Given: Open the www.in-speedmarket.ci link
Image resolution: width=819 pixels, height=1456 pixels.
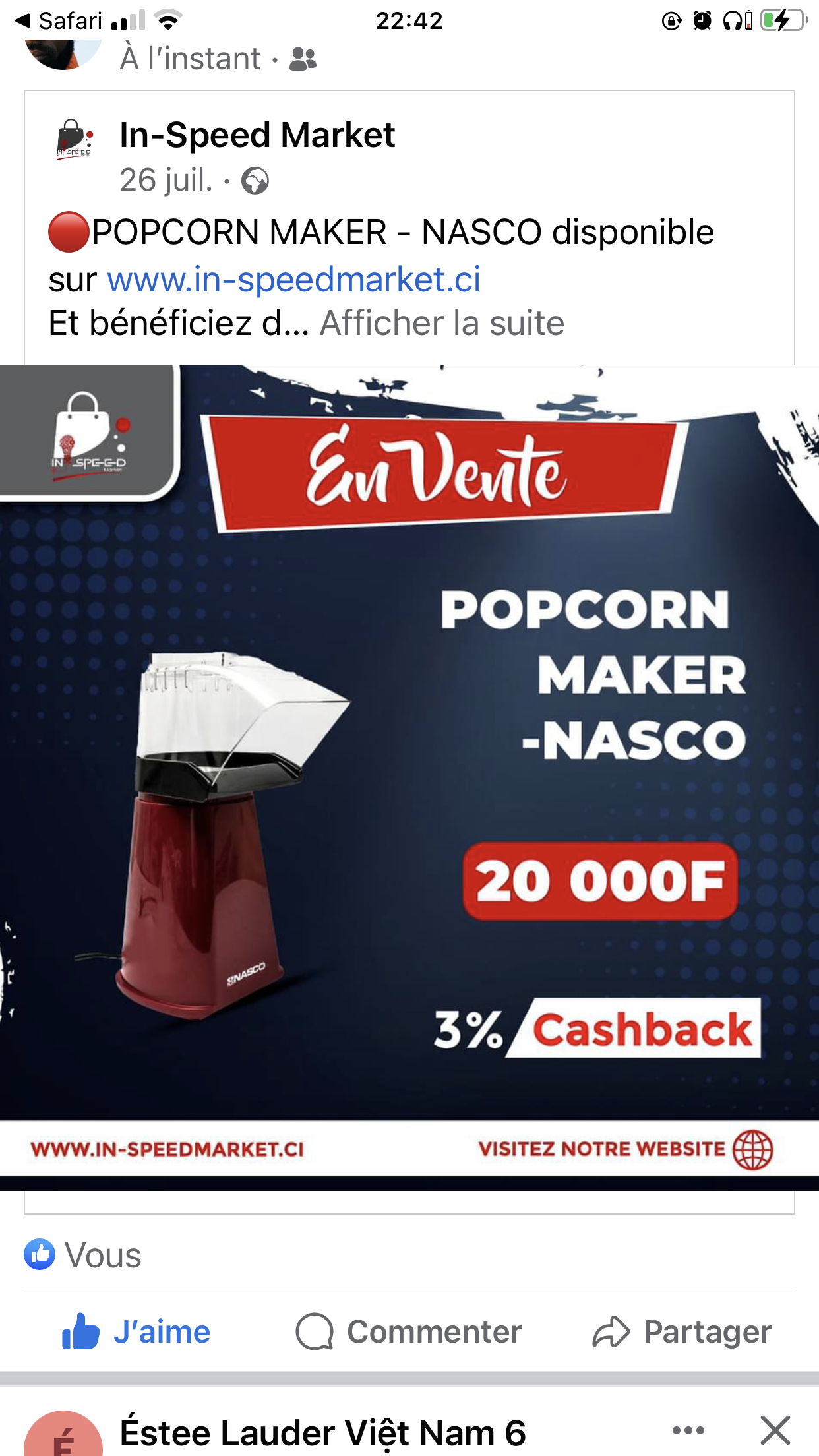Looking at the screenshot, I should coord(293,279).
